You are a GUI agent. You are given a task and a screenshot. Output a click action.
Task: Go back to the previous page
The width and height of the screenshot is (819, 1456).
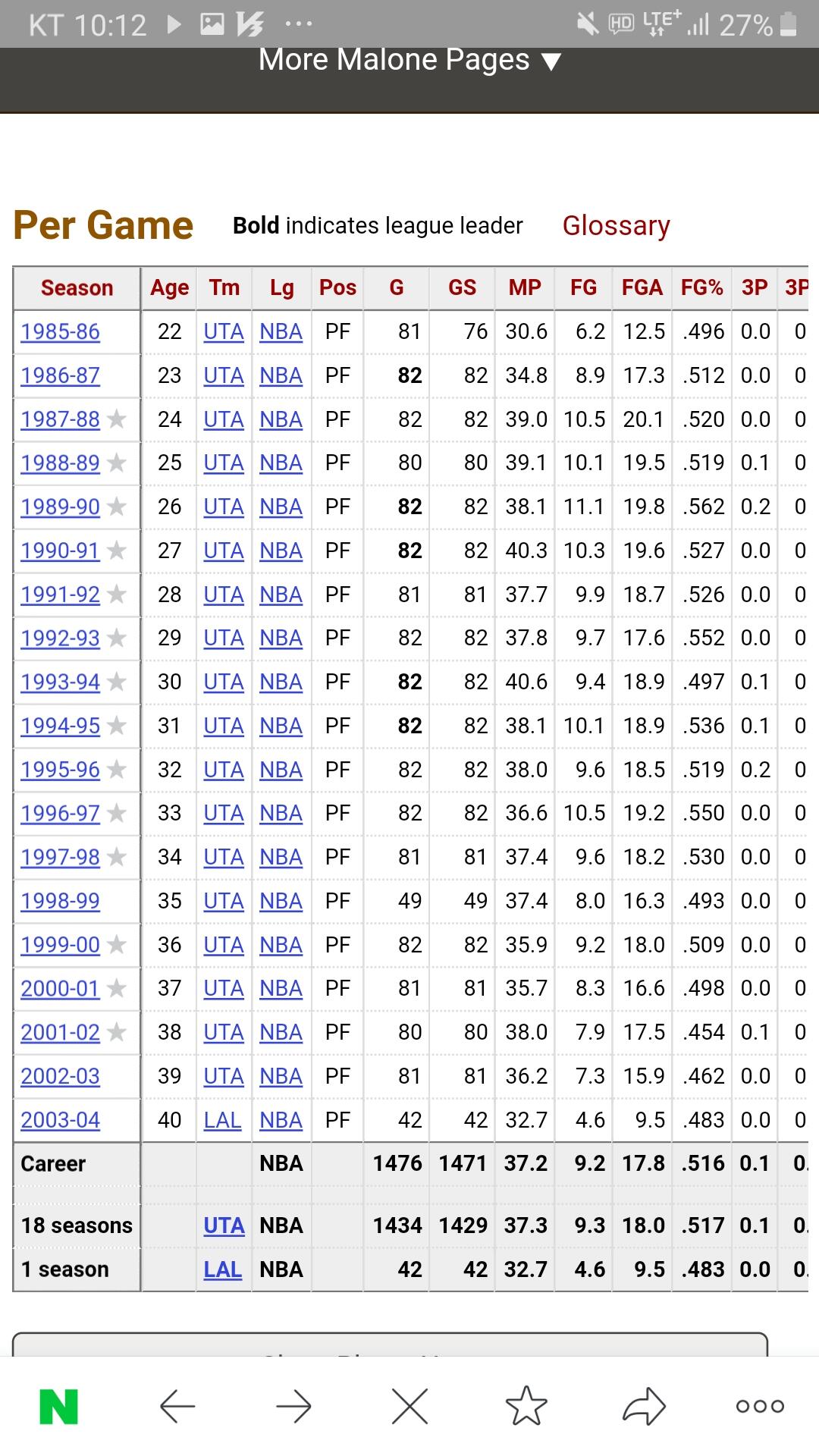point(177,1407)
